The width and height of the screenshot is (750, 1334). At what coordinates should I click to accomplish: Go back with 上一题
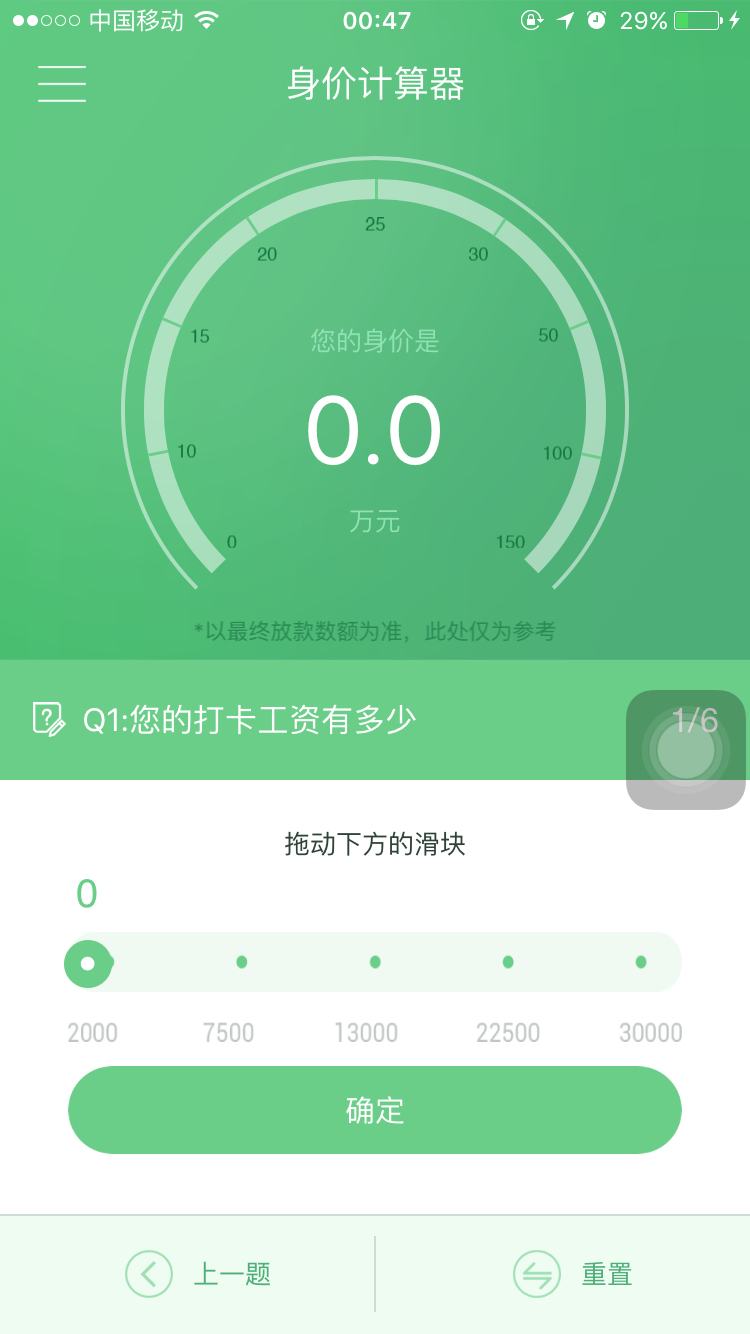198,1274
